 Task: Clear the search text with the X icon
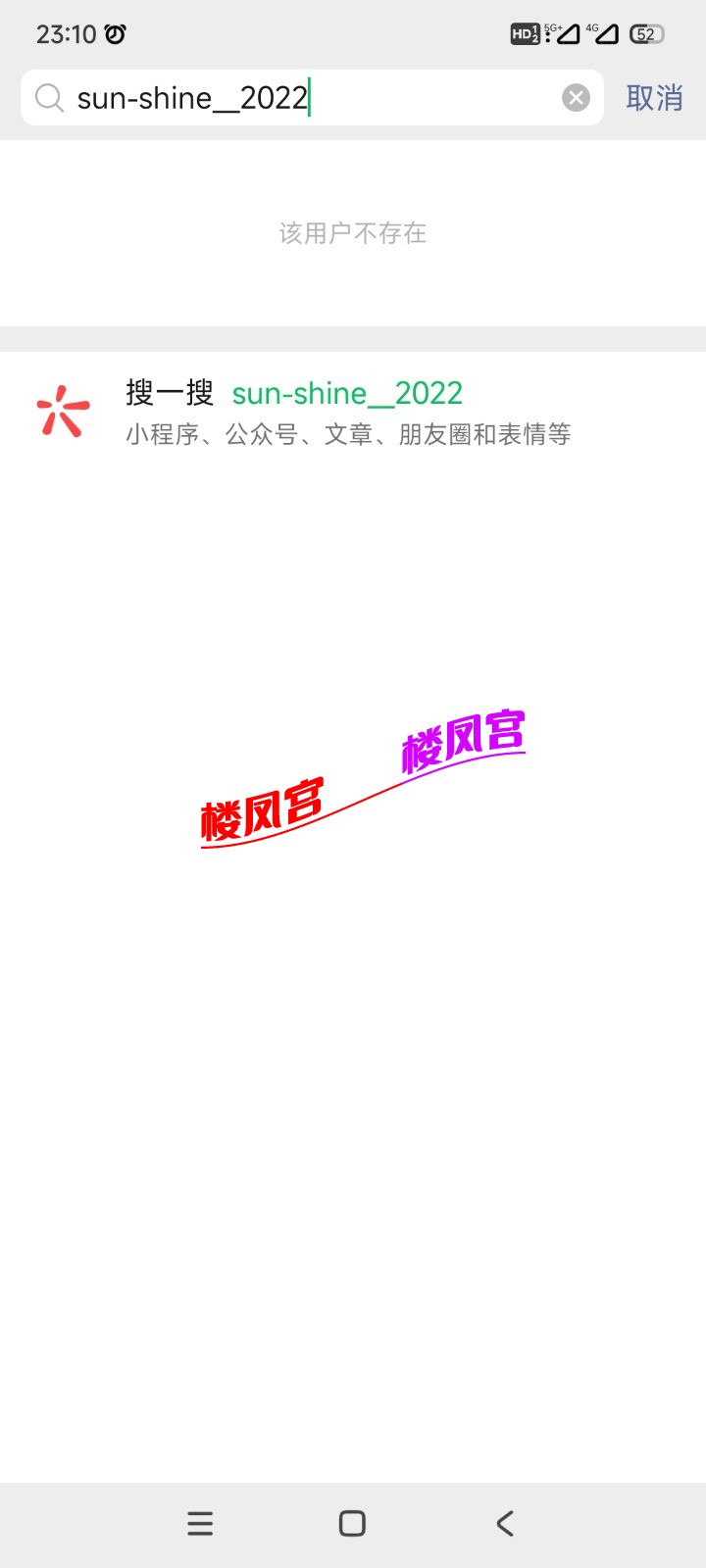[576, 96]
